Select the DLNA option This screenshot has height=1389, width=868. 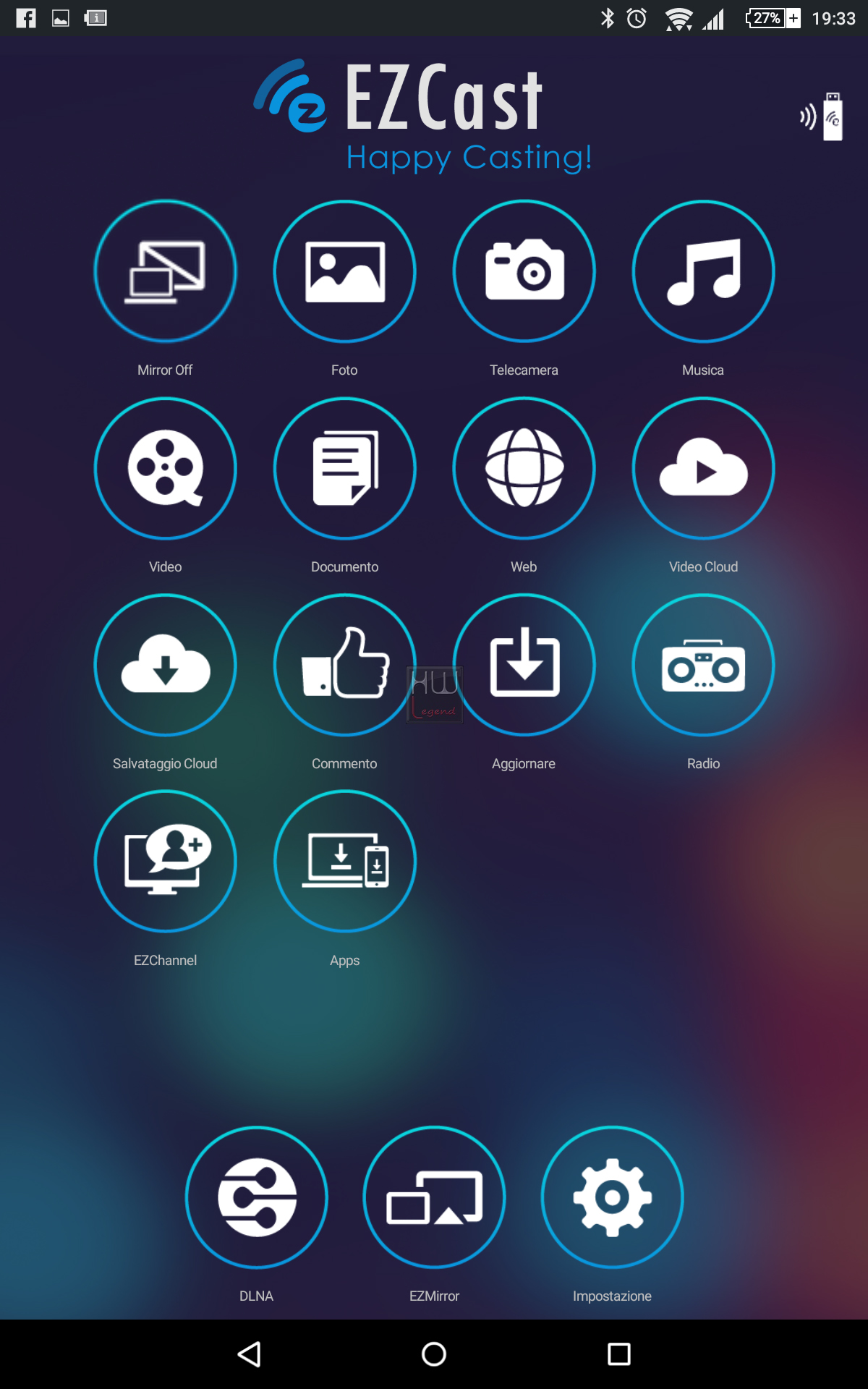tap(257, 1197)
